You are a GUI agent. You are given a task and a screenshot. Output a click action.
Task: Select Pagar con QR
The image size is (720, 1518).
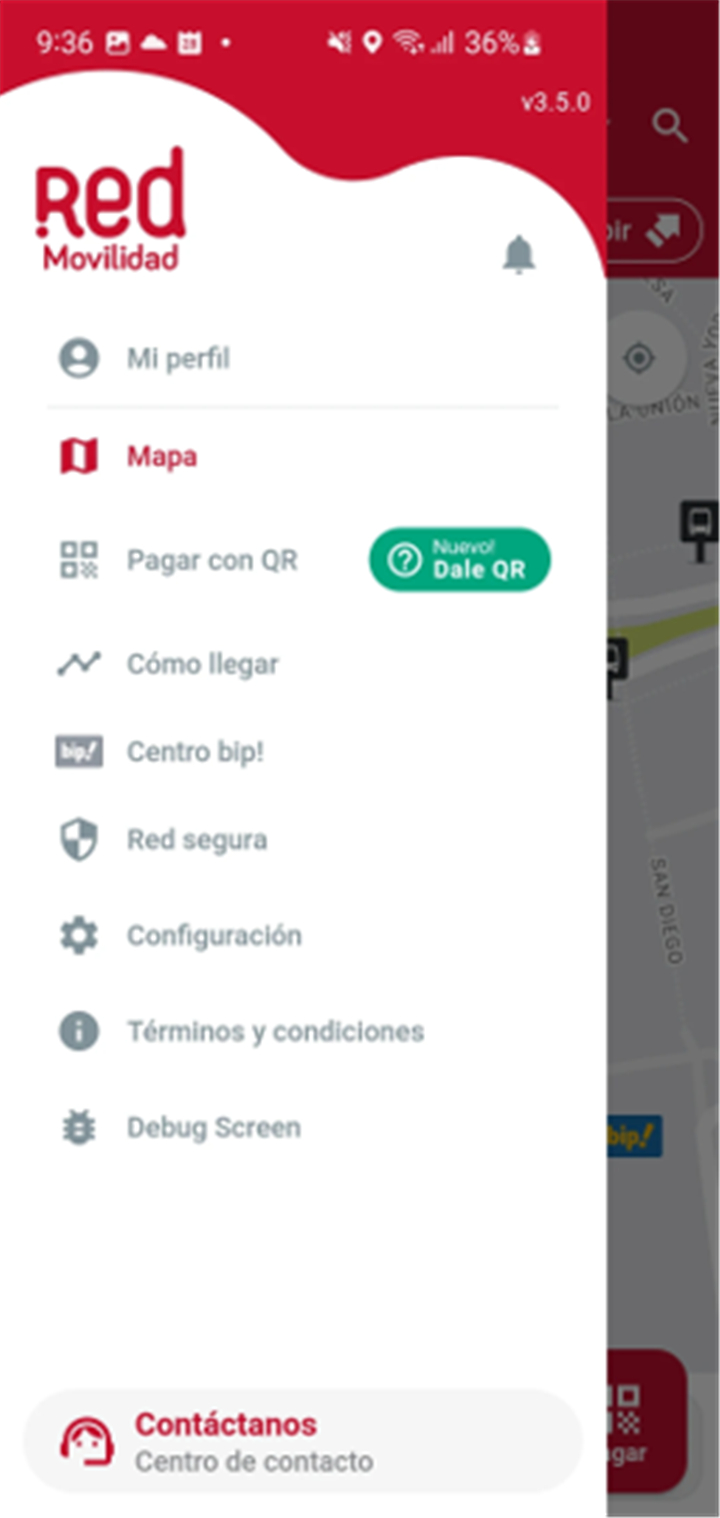pyautogui.click(x=200, y=560)
